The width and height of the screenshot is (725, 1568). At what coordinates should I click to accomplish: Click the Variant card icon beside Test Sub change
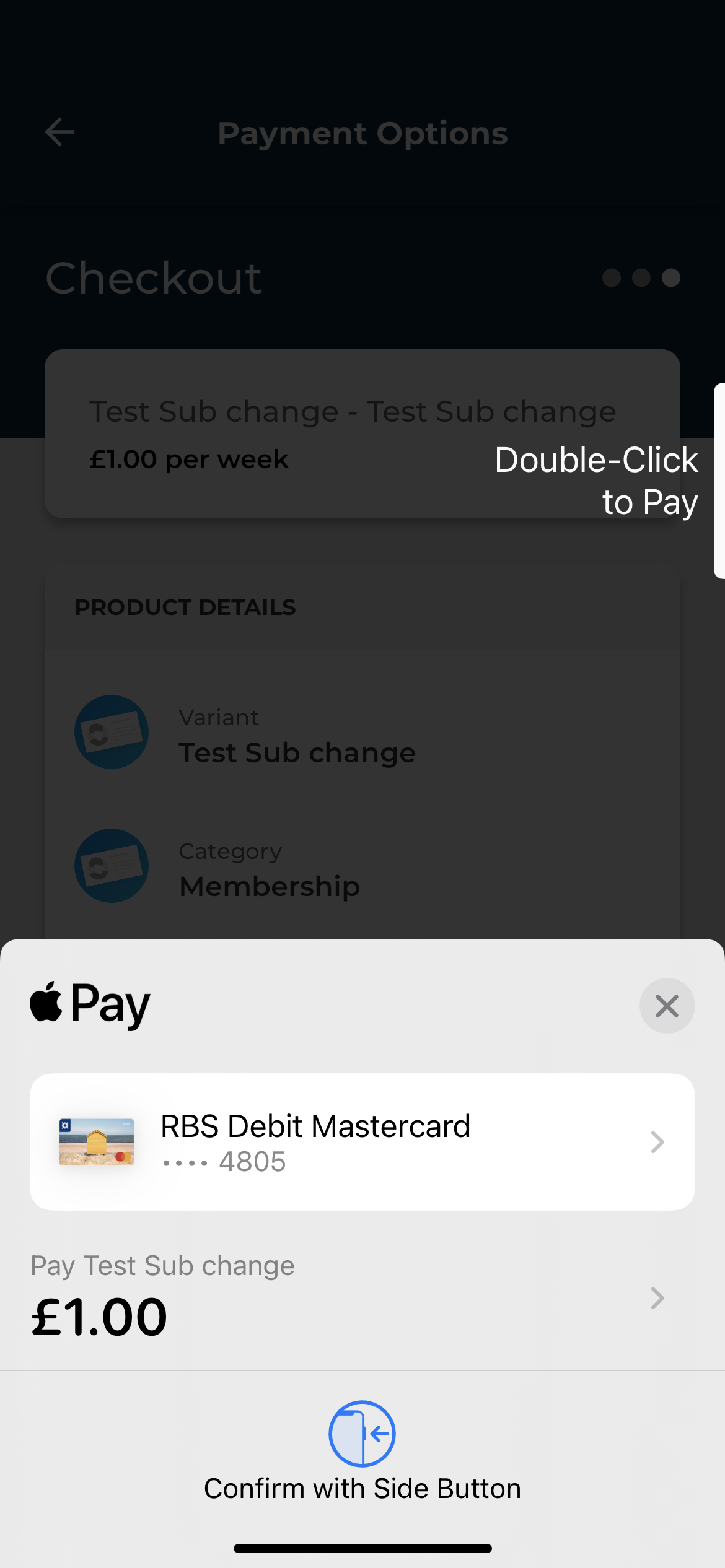(111, 732)
